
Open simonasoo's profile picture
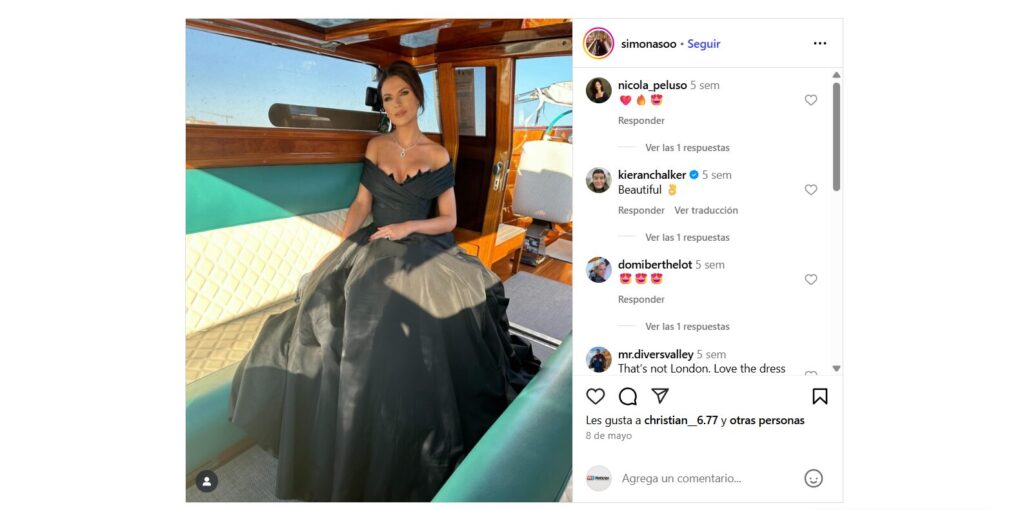[598, 43]
